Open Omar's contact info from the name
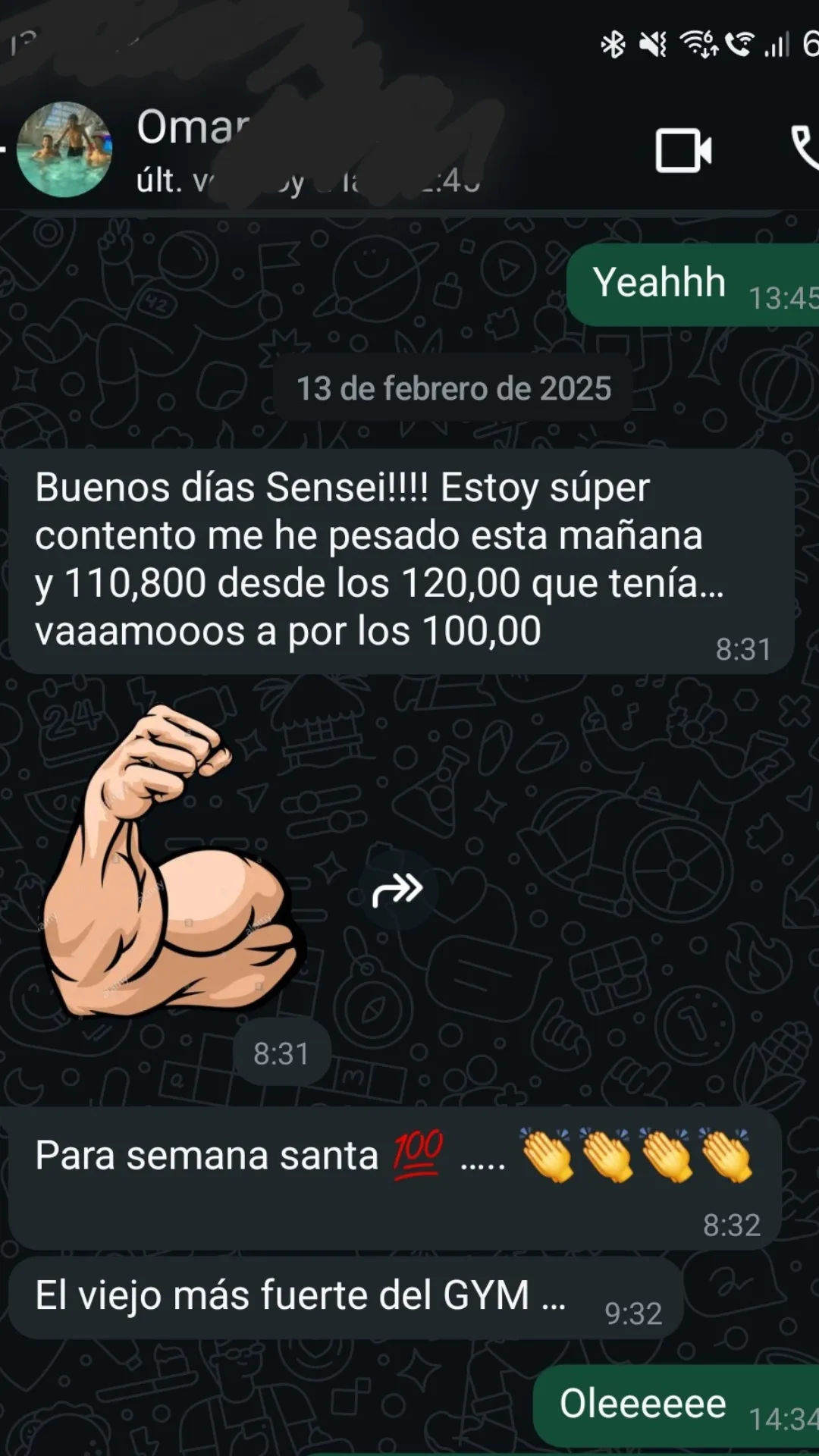Screen dimensions: 819x1456 point(193,127)
